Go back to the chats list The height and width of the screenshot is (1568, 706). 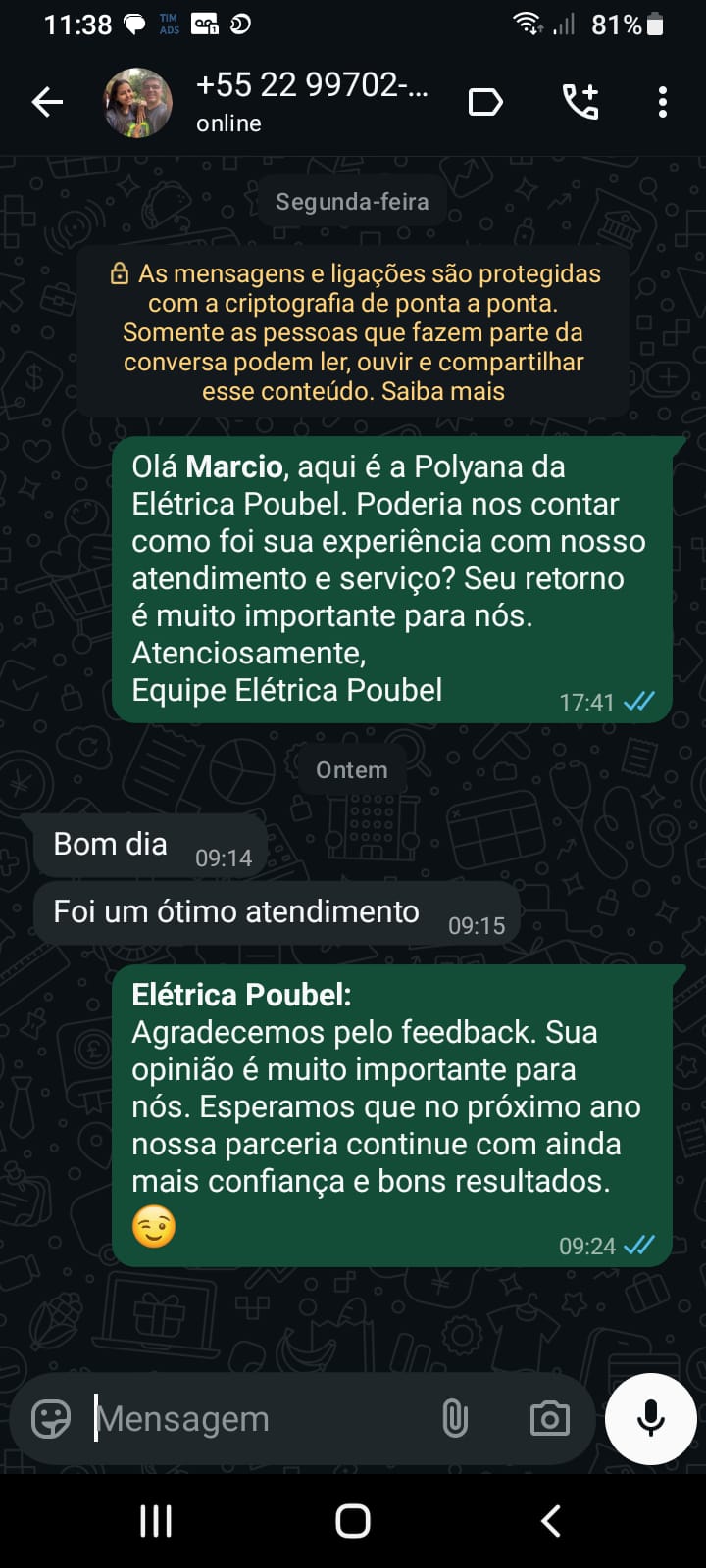coord(47,102)
